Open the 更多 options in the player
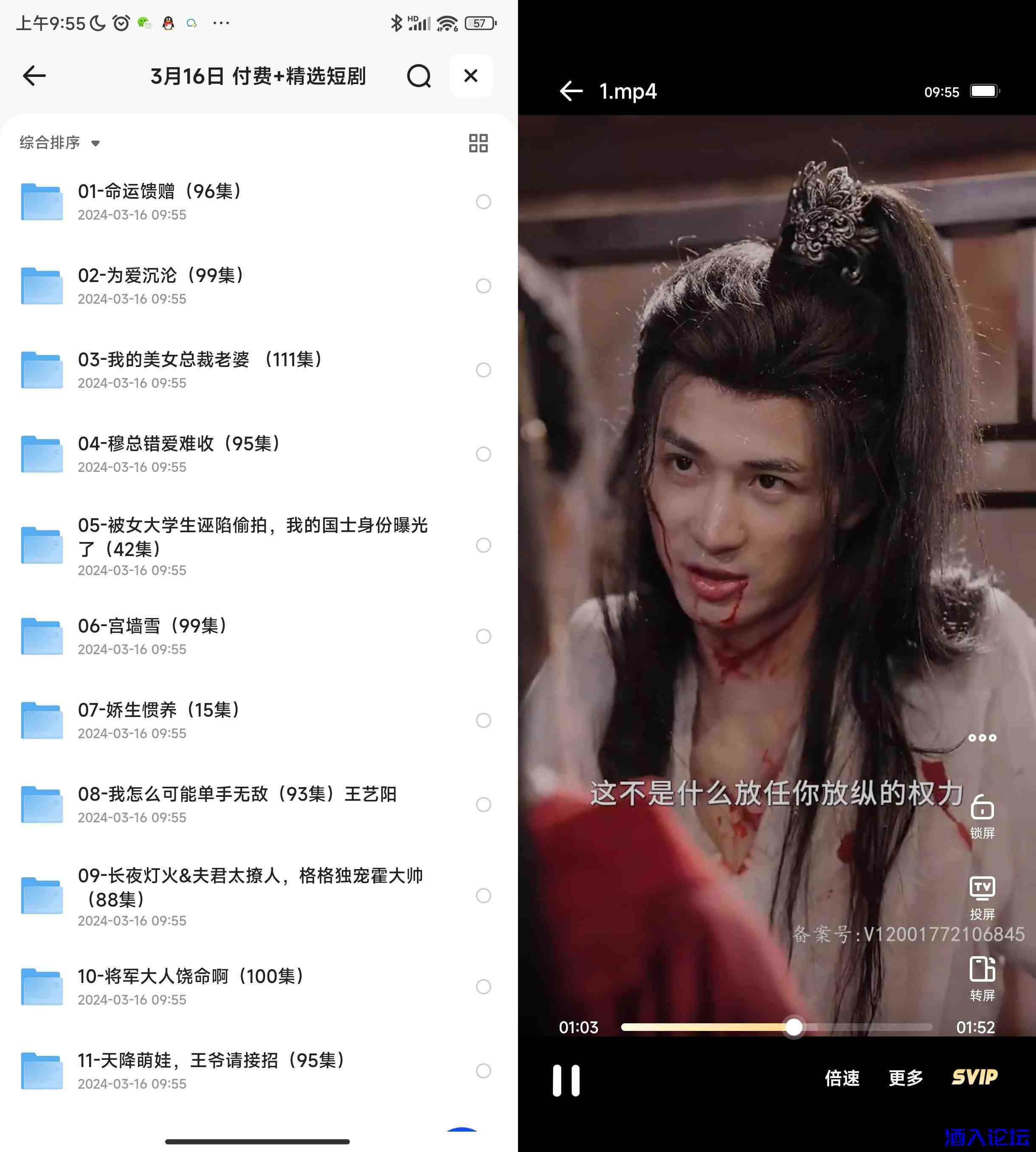Image resolution: width=1036 pixels, height=1152 pixels. point(906,1077)
